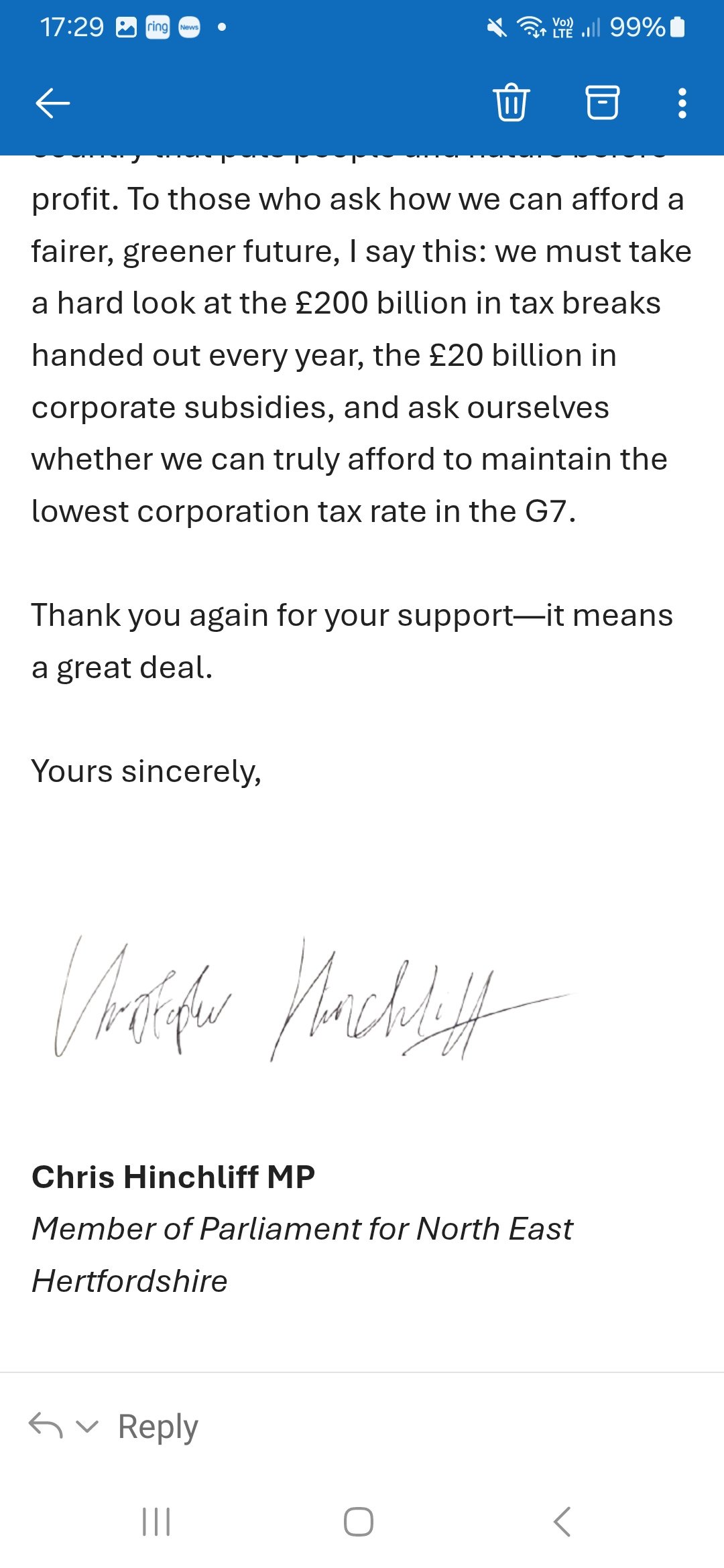
Task: Open the three-dot overflow menu
Action: [682, 103]
